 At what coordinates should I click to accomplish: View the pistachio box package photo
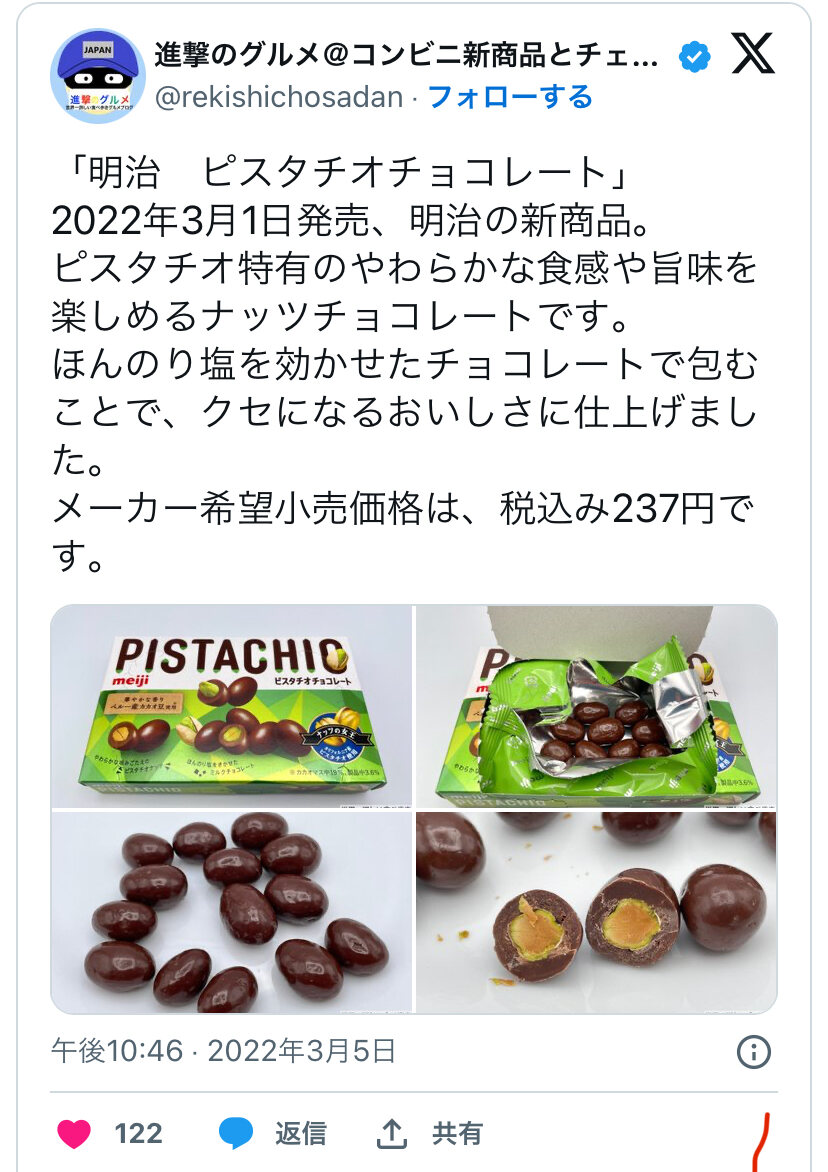tap(231, 706)
